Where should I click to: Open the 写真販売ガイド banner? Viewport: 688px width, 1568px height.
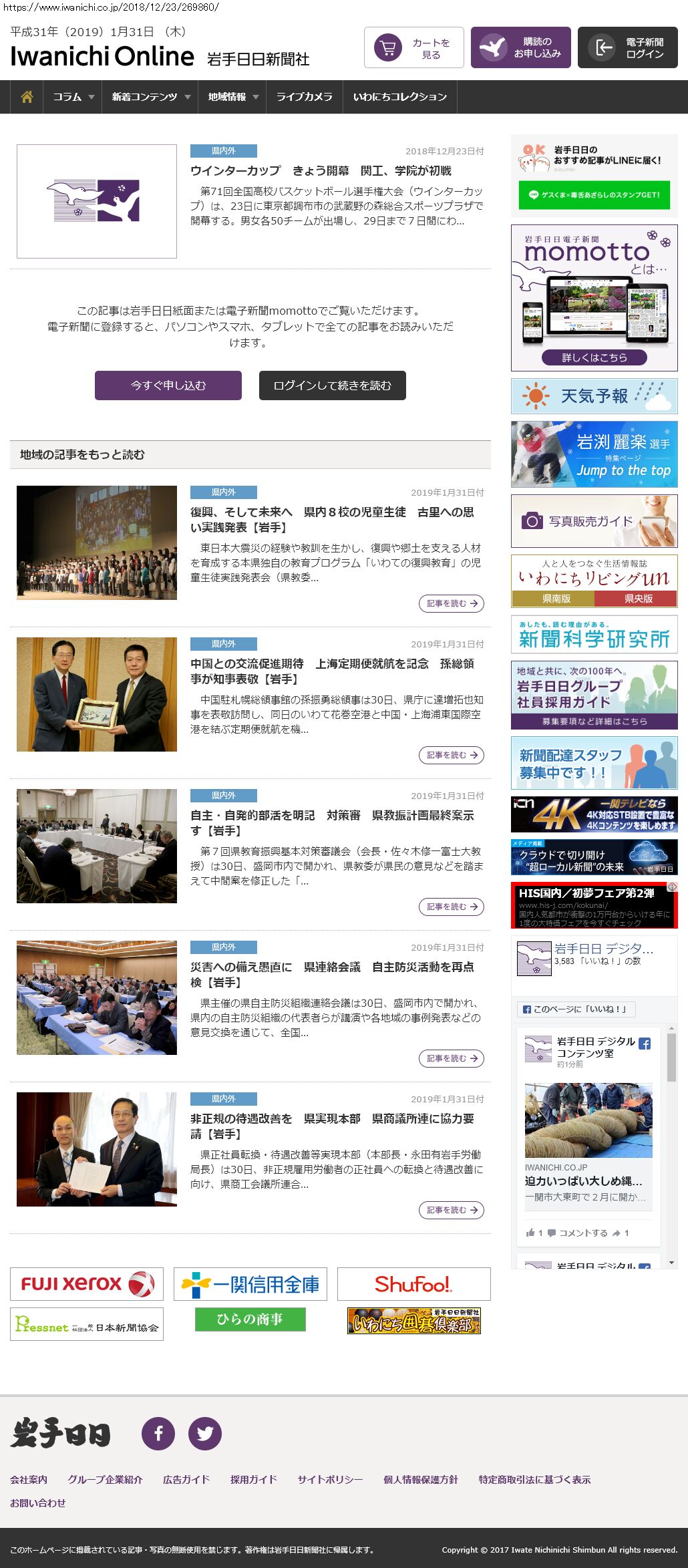pyautogui.click(x=594, y=521)
